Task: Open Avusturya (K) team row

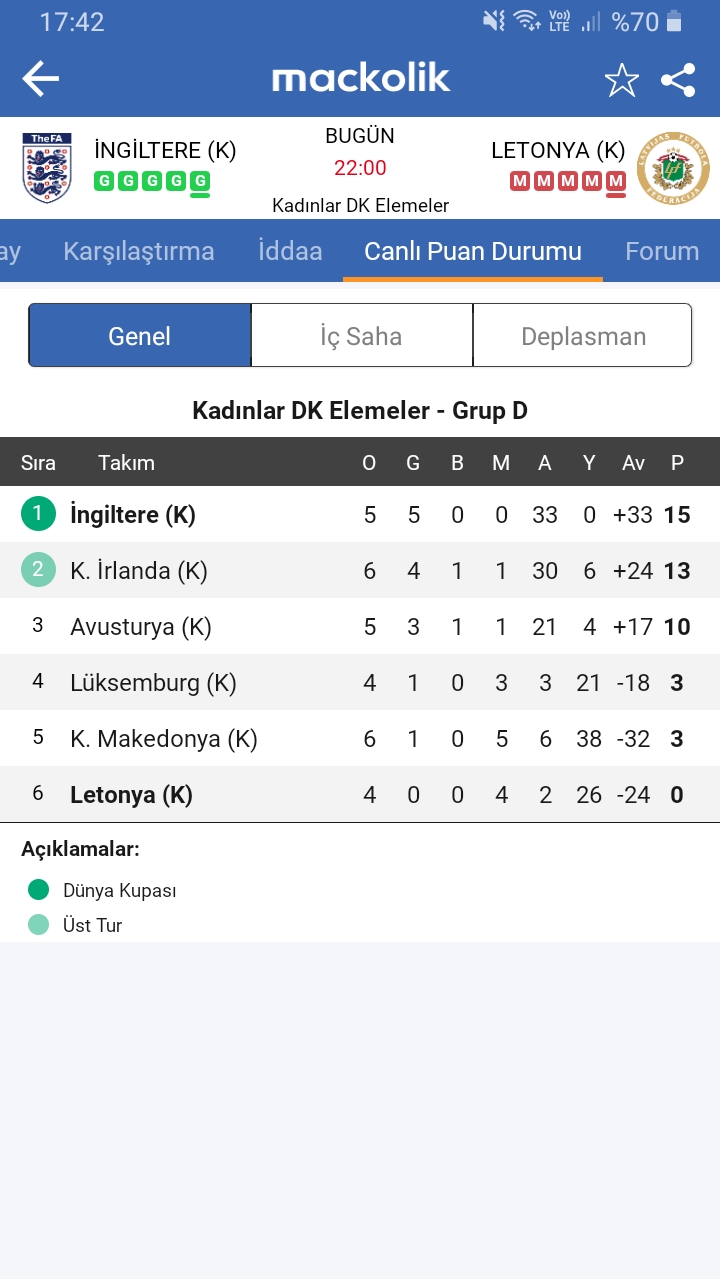Action: [x=360, y=627]
